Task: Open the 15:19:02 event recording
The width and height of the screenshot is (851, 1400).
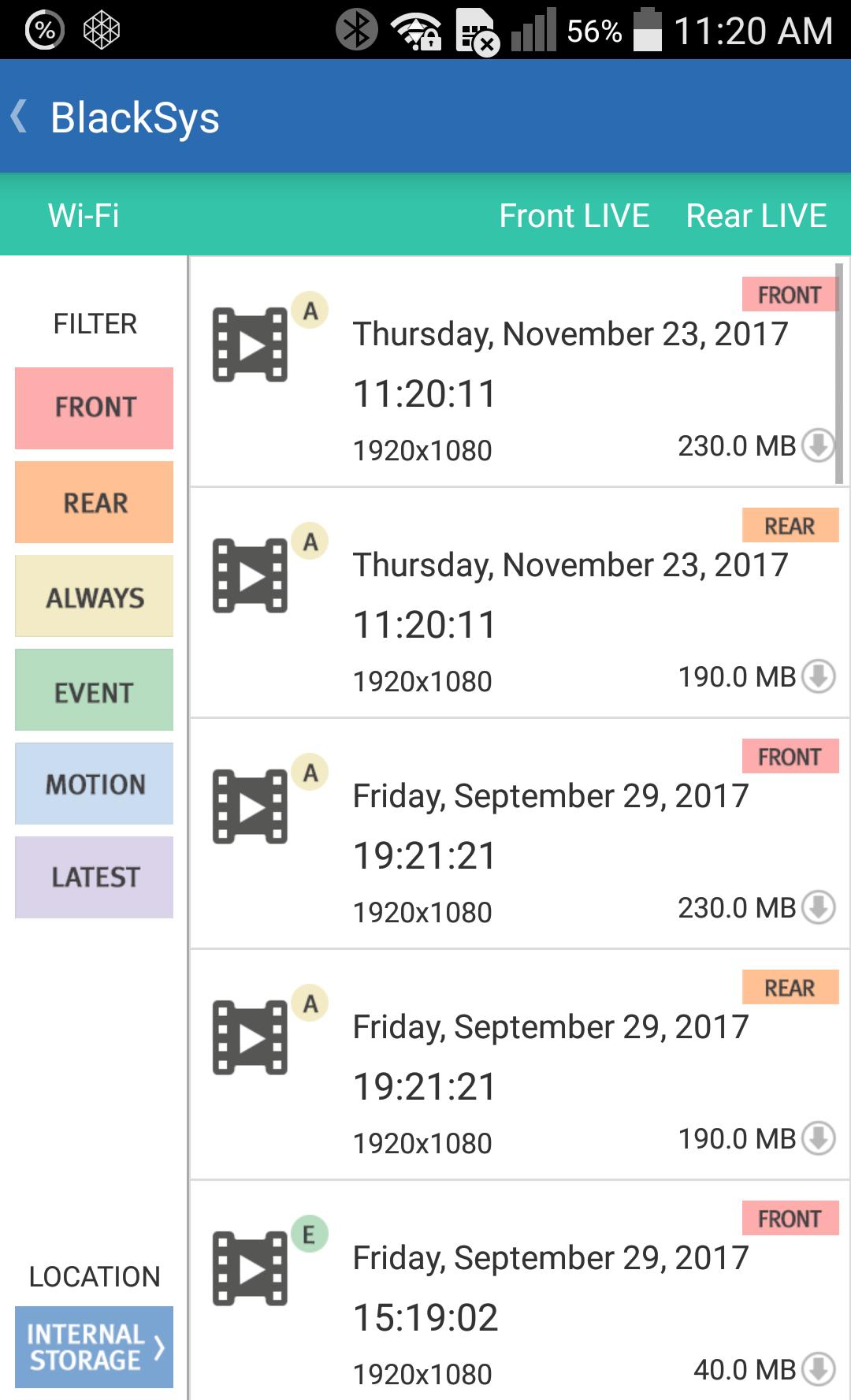Action: [x=251, y=1269]
